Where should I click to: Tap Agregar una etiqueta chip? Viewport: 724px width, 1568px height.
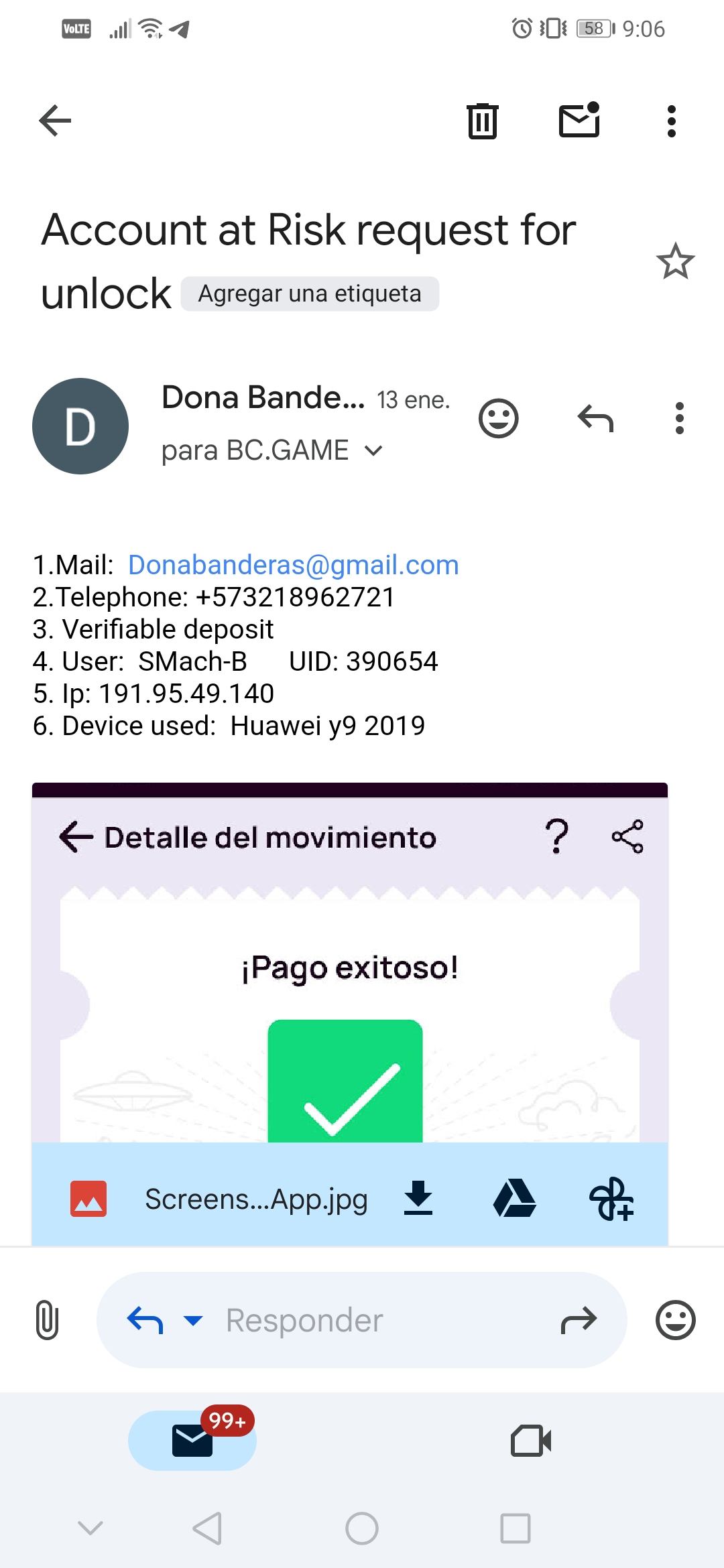point(310,293)
